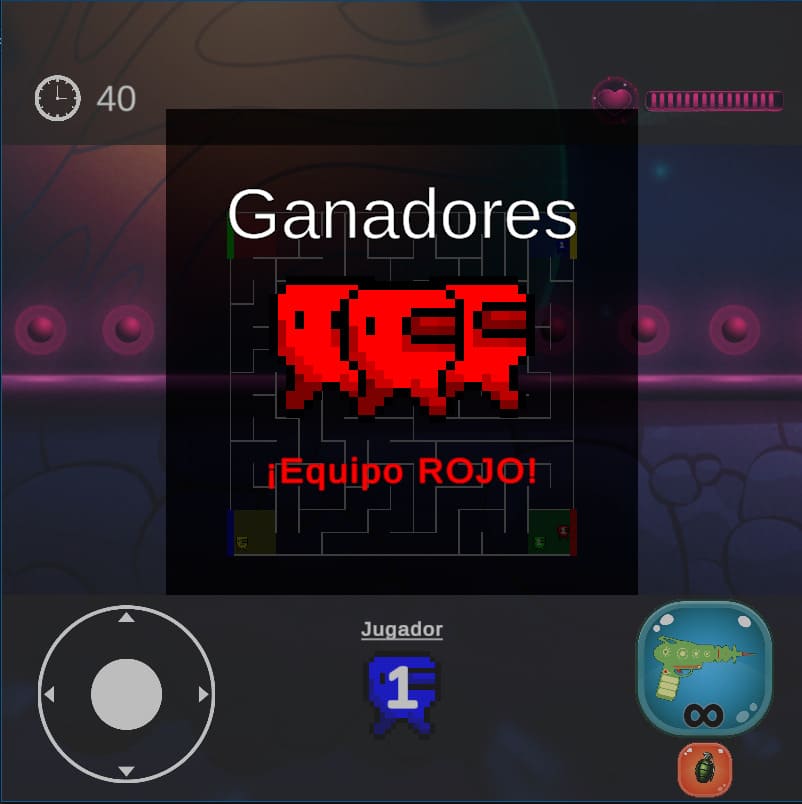Tap the grenade icon
This screenshot has width=802, height=804.
click(x=703, y=770)
